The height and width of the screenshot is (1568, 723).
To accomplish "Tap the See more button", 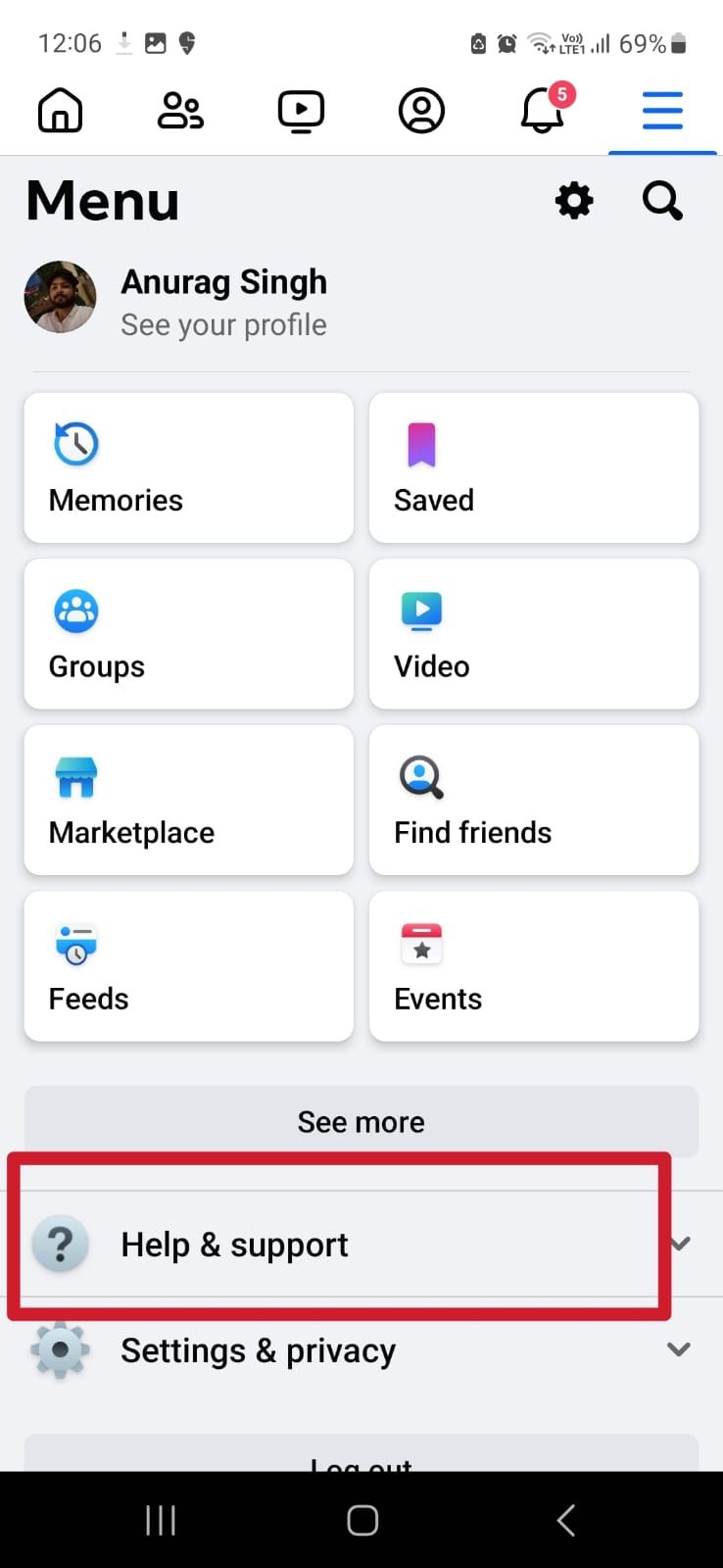I will [x=361, y=1121].
